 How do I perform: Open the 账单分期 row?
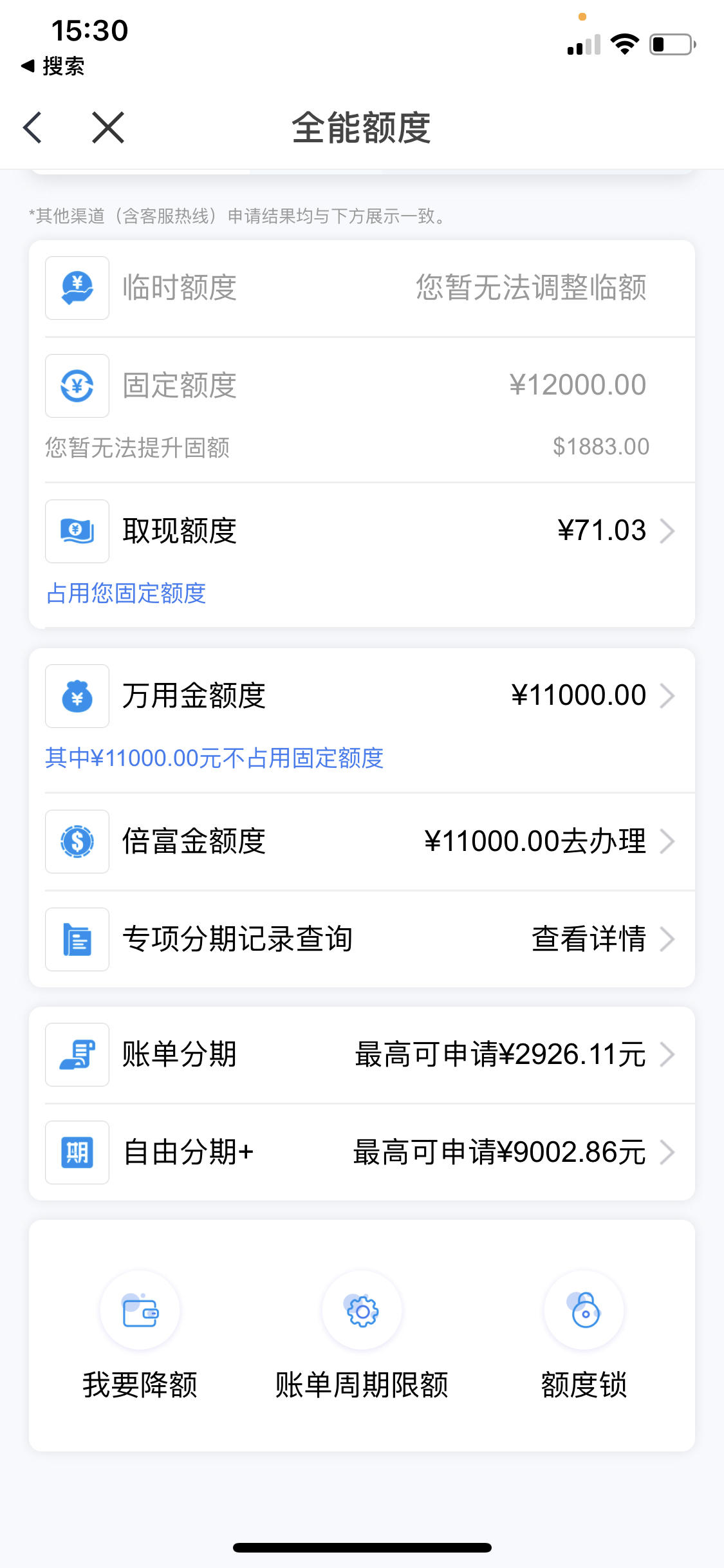[362, 1055]
